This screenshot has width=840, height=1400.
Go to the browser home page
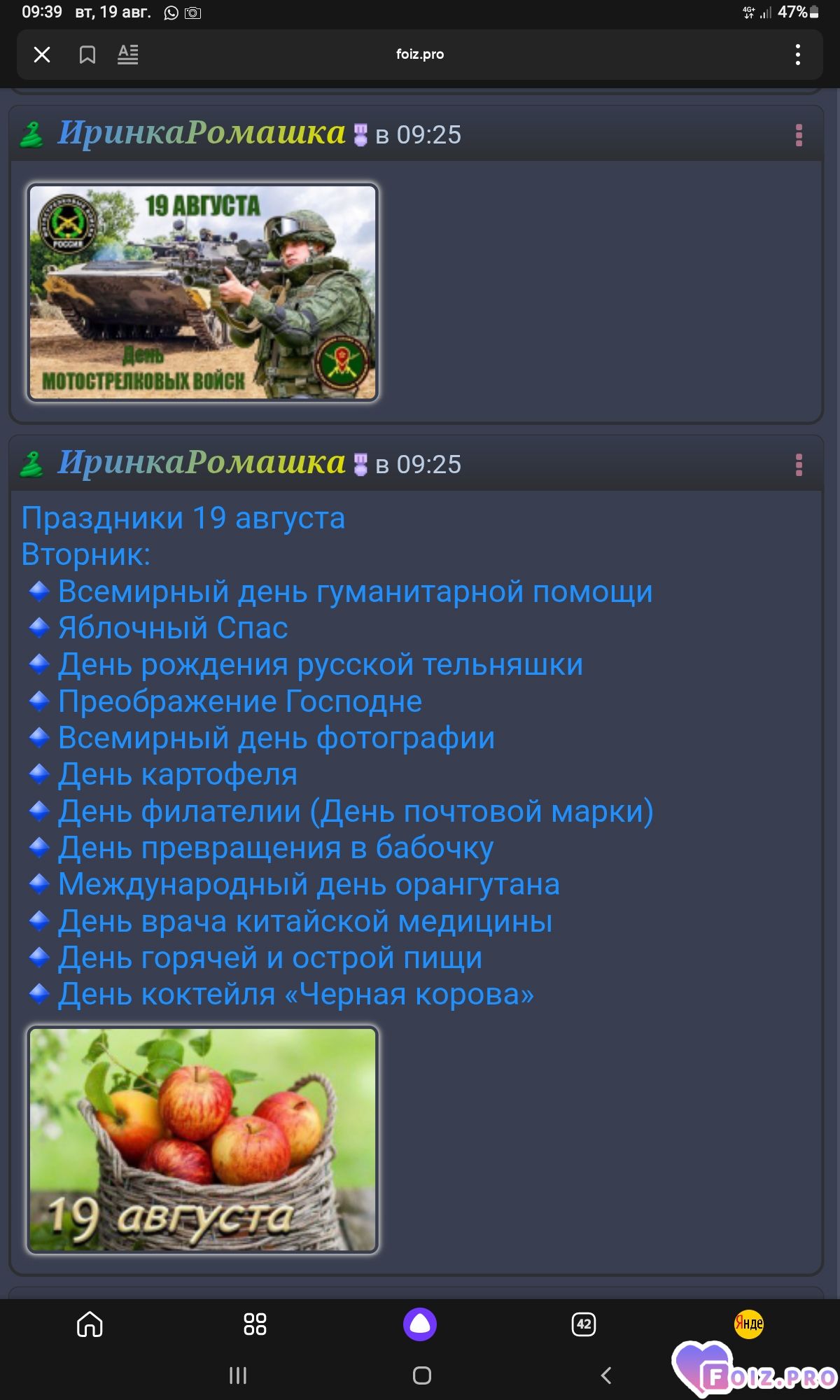click(x=90, y=1324)
